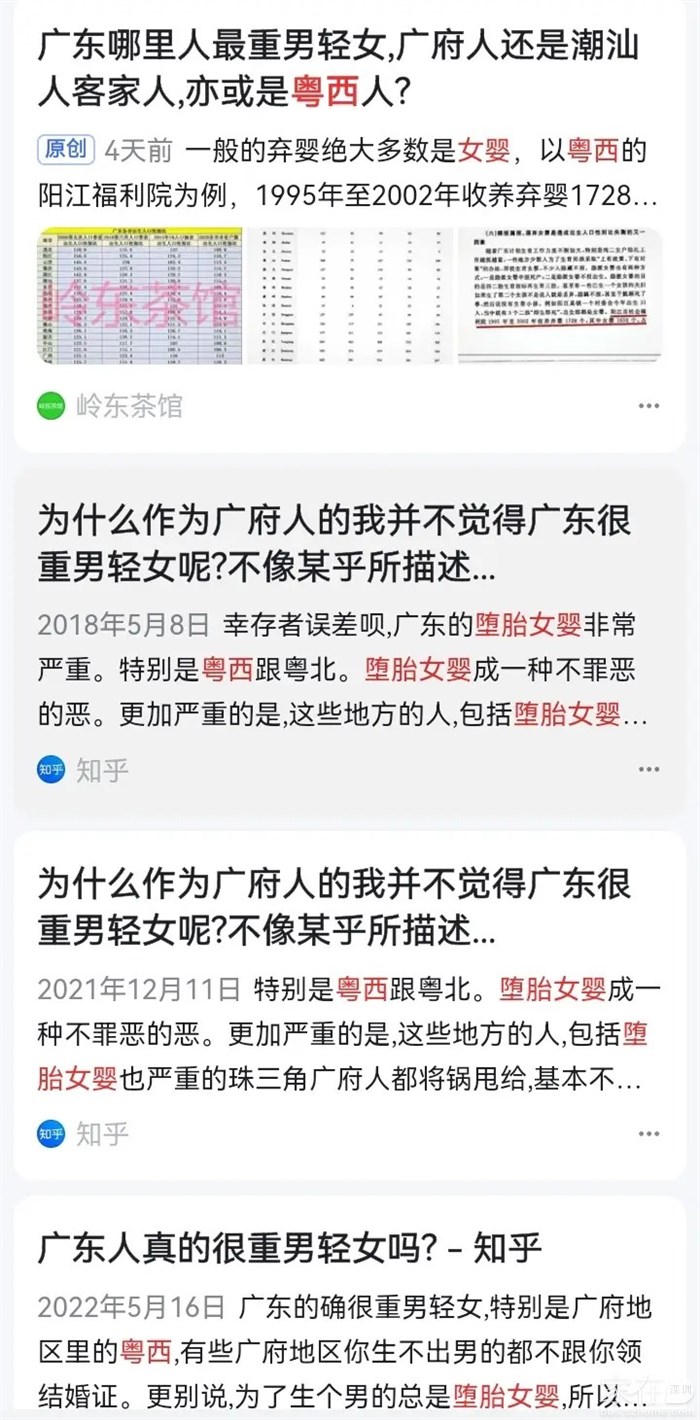Tap more options on the 2018年5月8日 result
Viewport: 700px width, 1420px height.
(649, 769)
